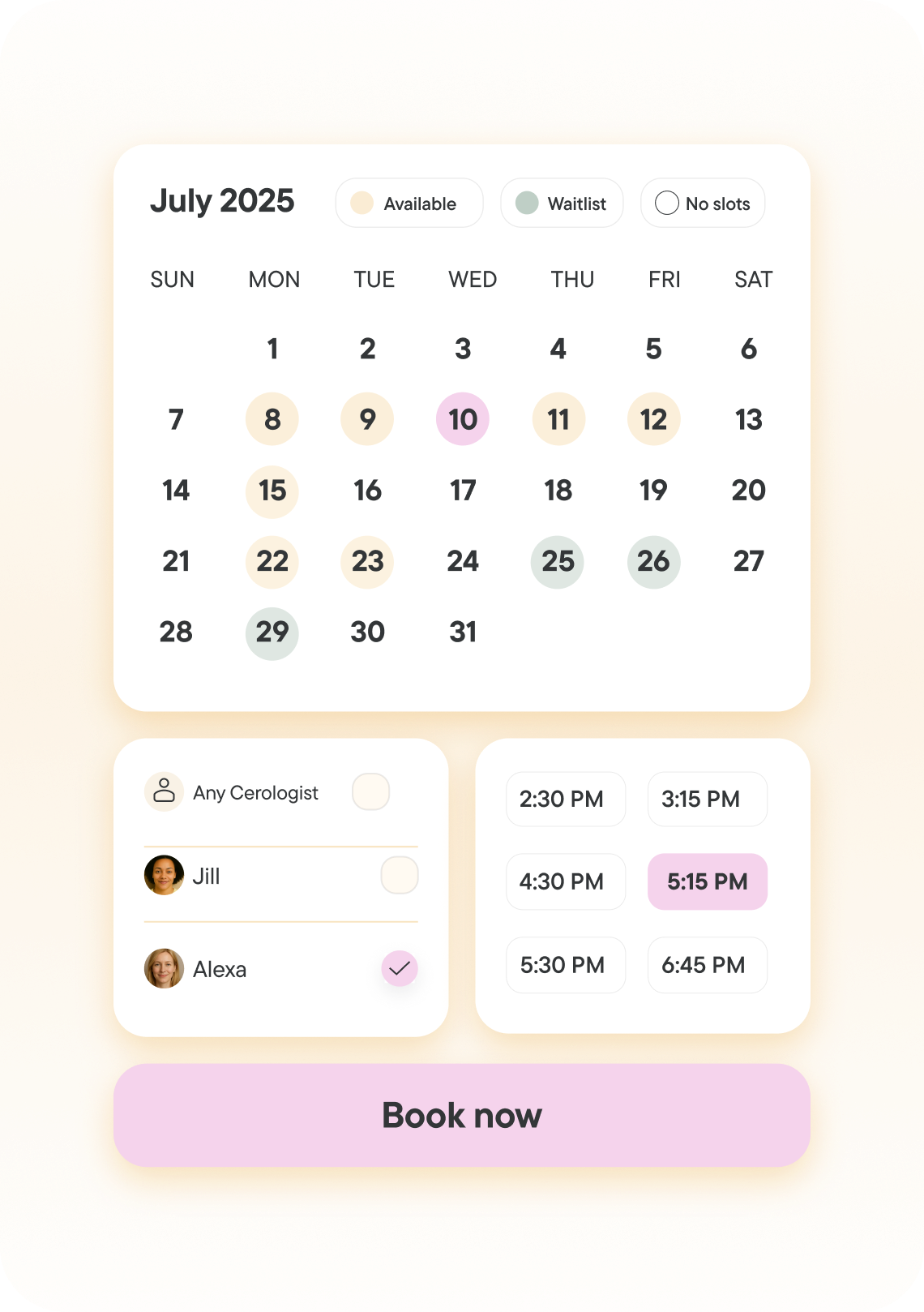Select waitlist date July 25
Viewport: 924px width, 1312px height.
[558, 561]
